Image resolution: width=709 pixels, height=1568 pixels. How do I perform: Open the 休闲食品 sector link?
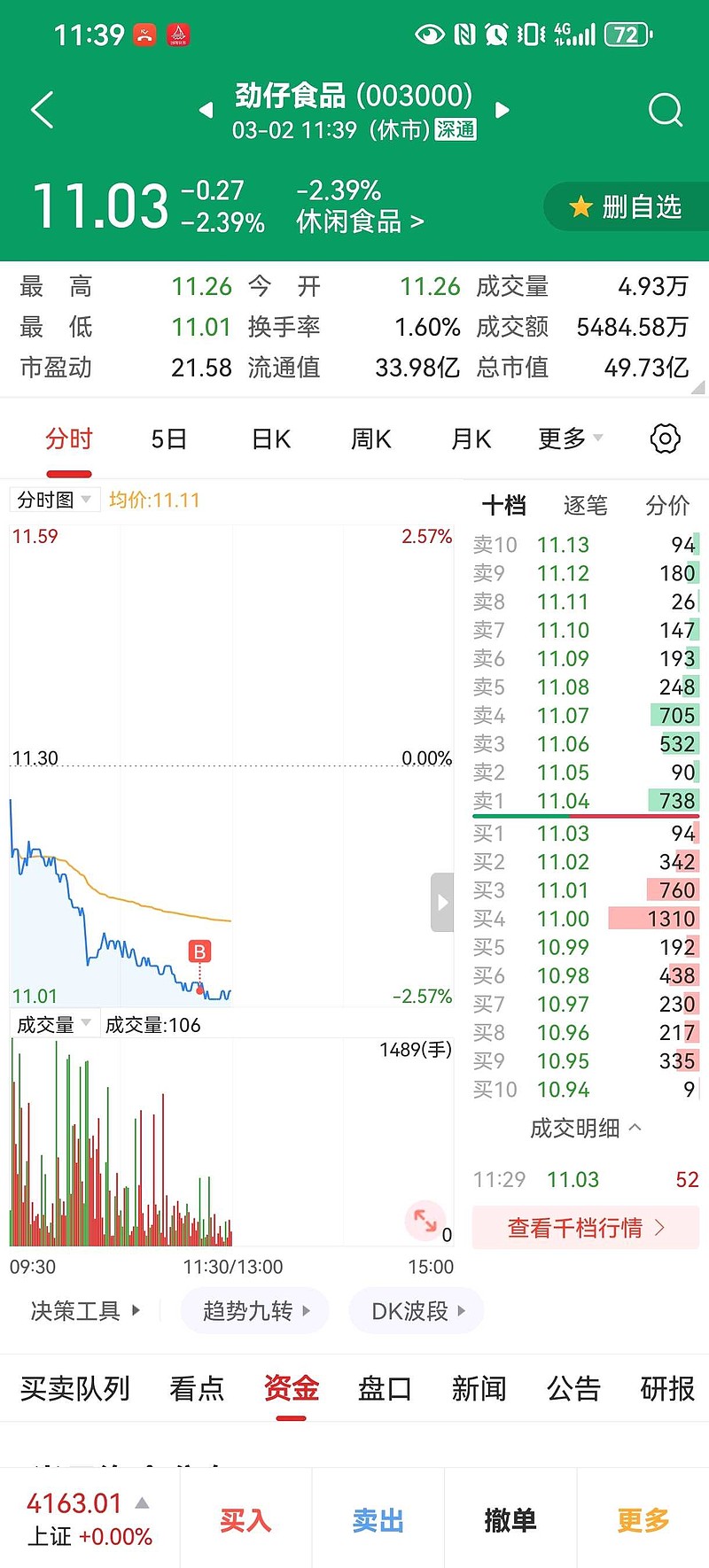point(360,221)
